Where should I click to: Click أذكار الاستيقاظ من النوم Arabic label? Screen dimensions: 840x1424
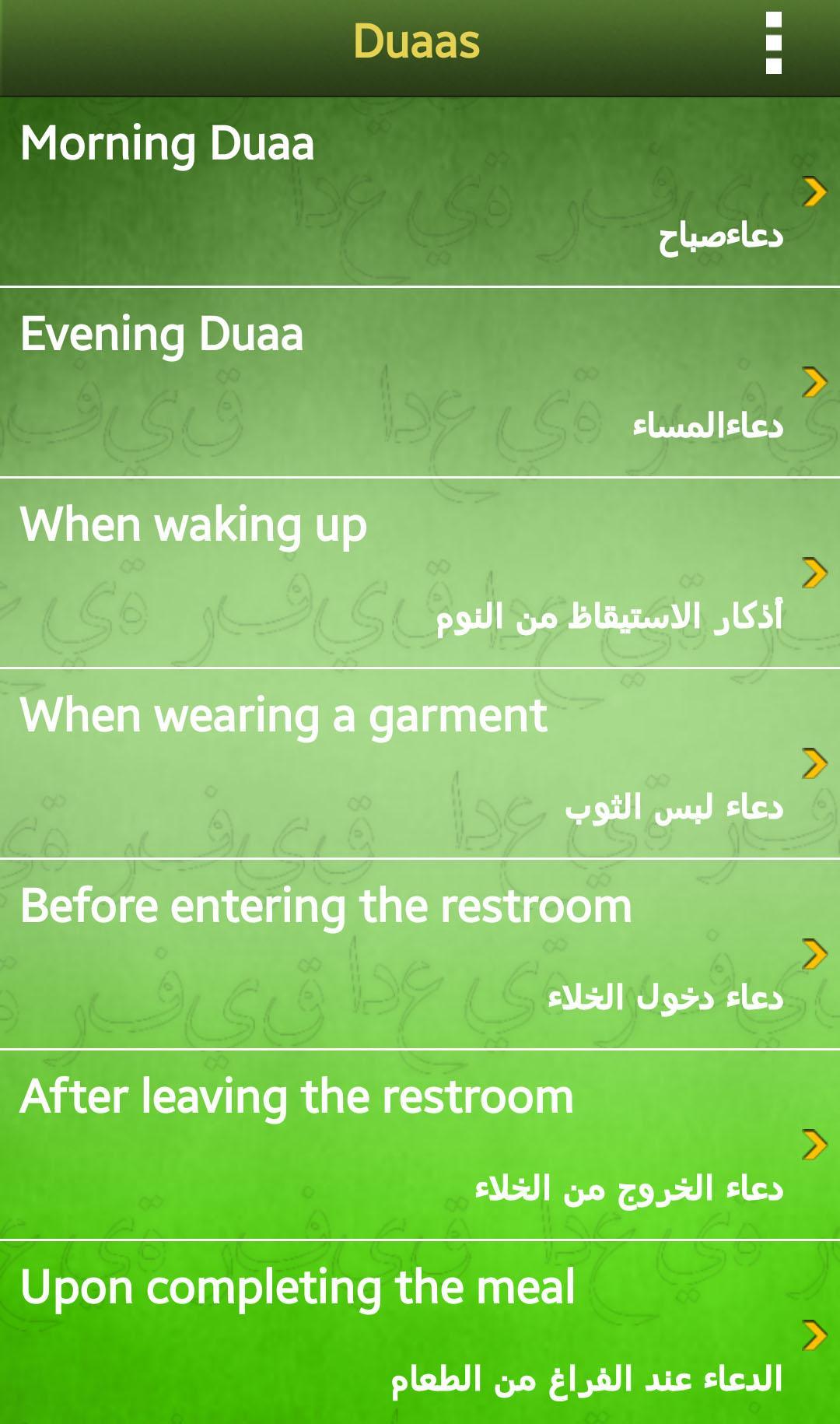tap(614, 617)
